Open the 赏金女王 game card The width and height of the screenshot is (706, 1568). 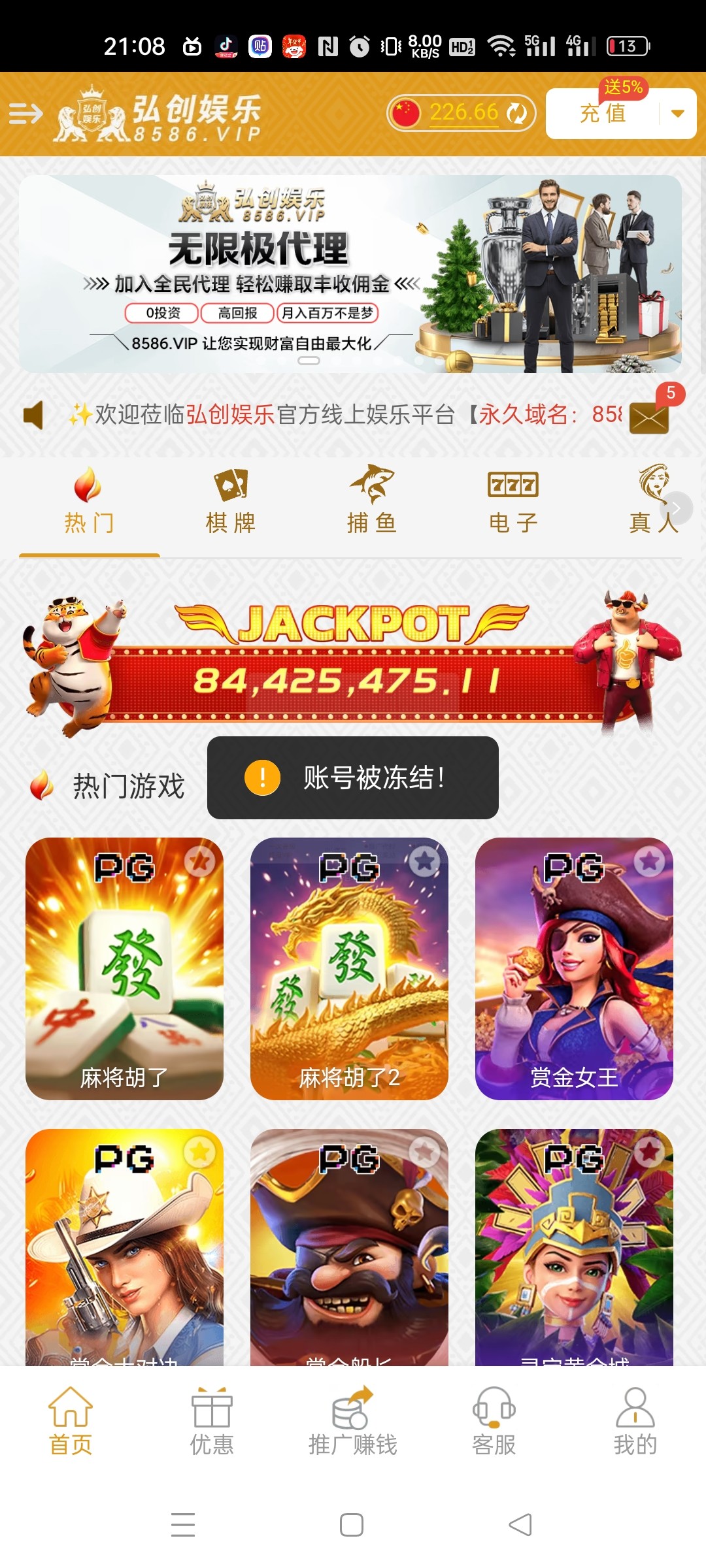pyautogui.click(x=574, y=969)
